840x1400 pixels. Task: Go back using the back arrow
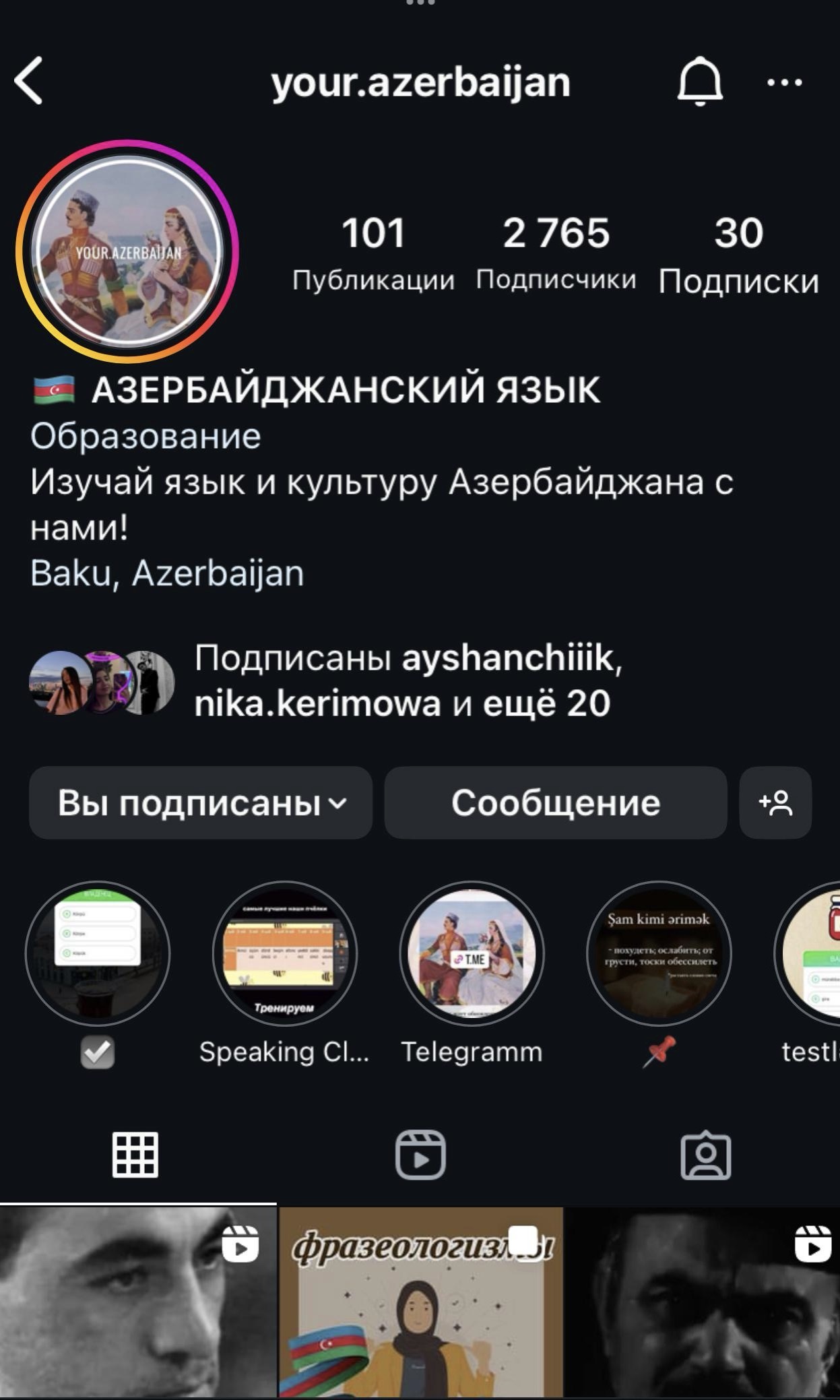(29, 81)
